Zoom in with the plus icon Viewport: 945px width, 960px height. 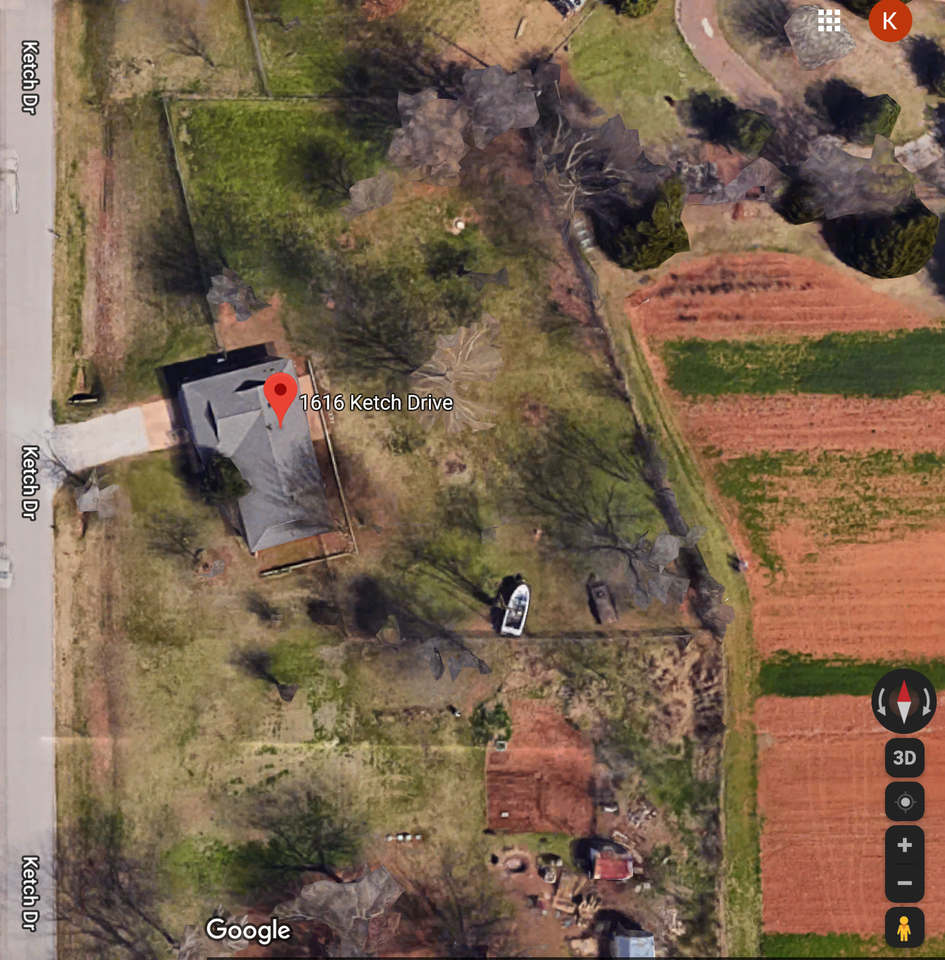[903, 843]
